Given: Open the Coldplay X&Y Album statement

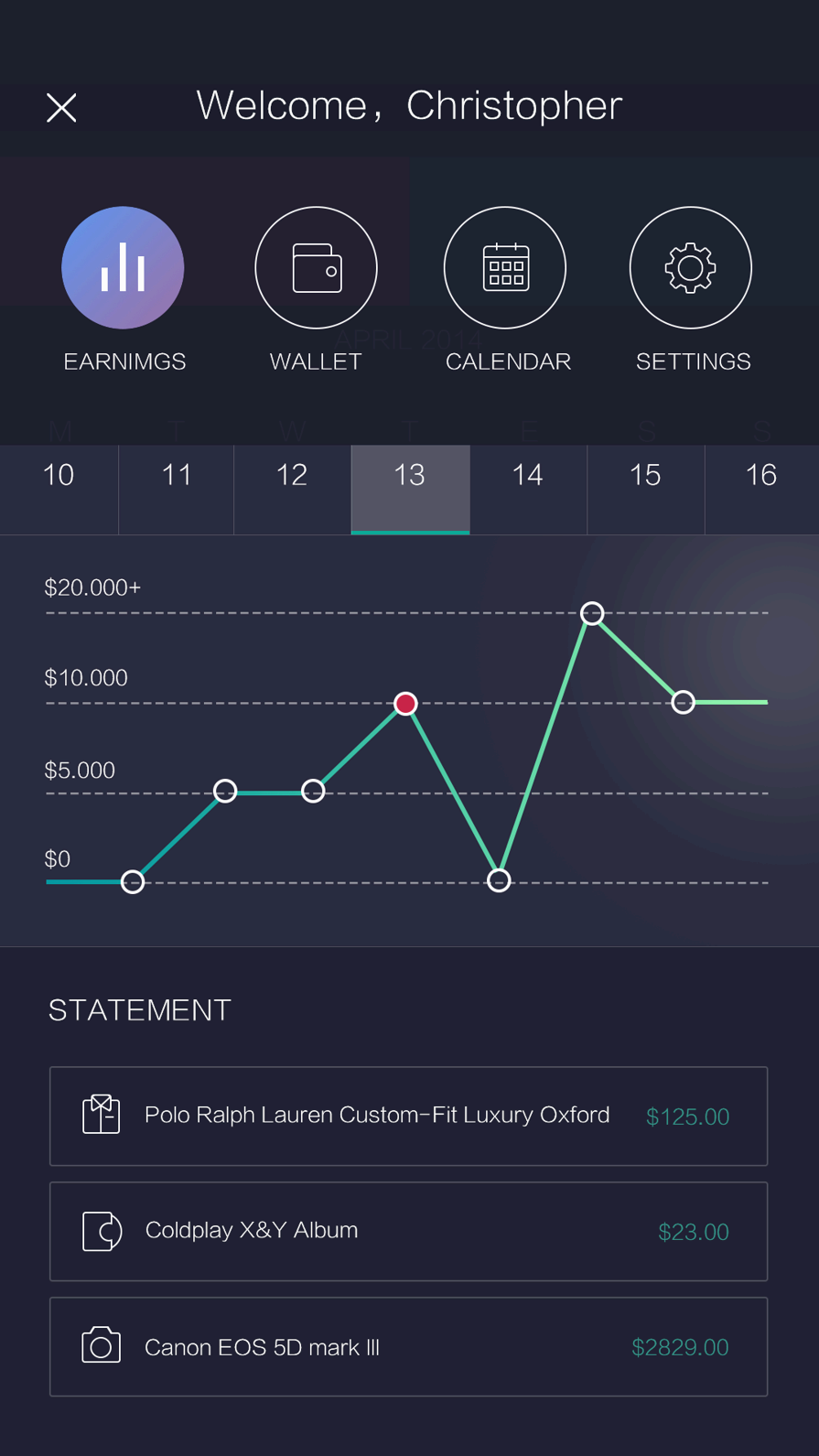Looking at the screenshot, I should 408,1231.
